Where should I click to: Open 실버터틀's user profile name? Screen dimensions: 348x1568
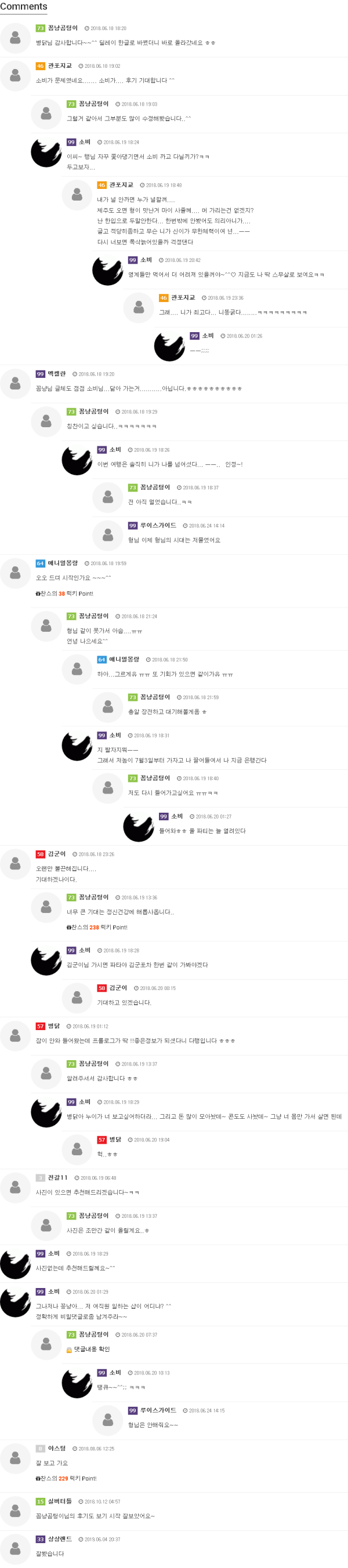coord(60,1501)
